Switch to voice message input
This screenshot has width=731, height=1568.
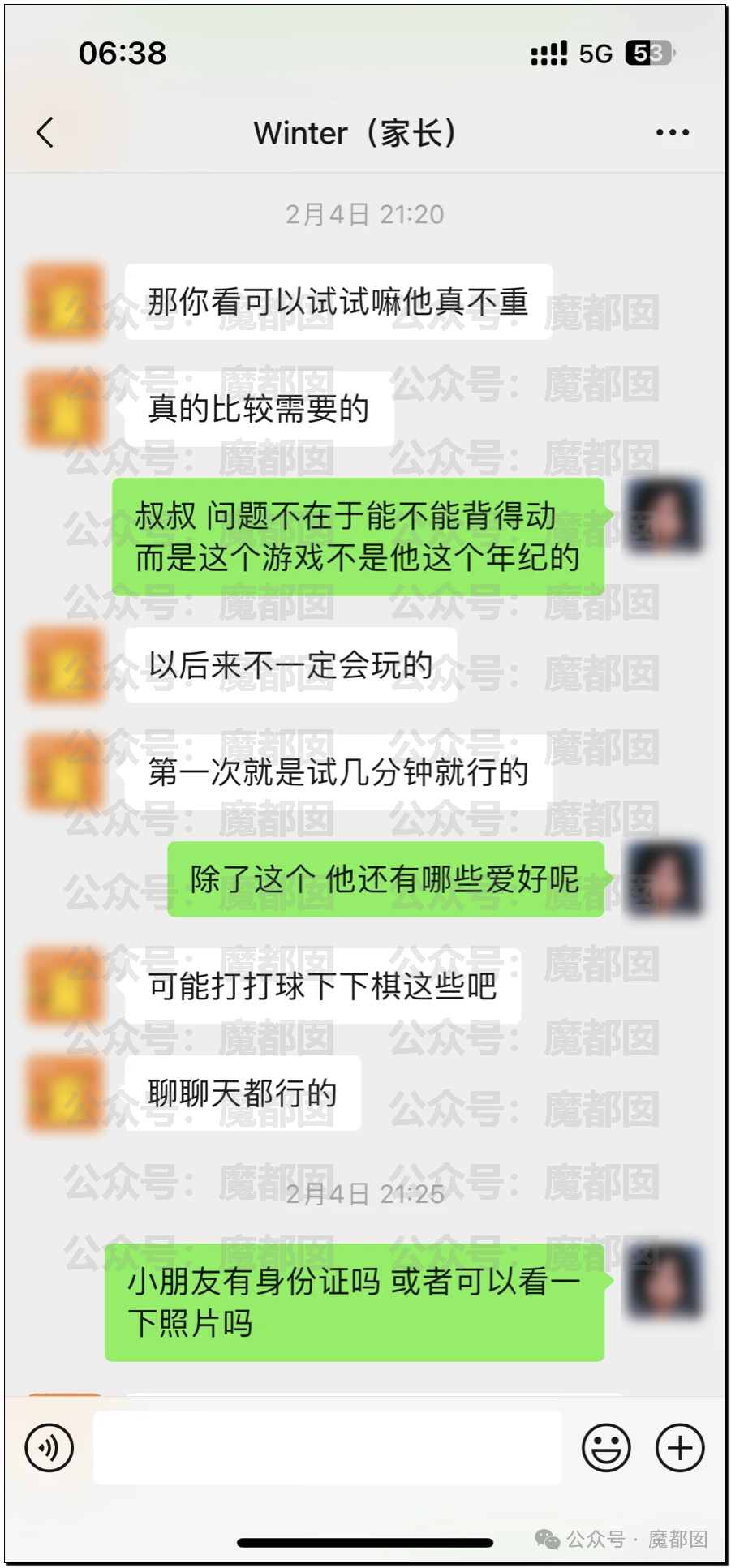[x=49, y=1448]
